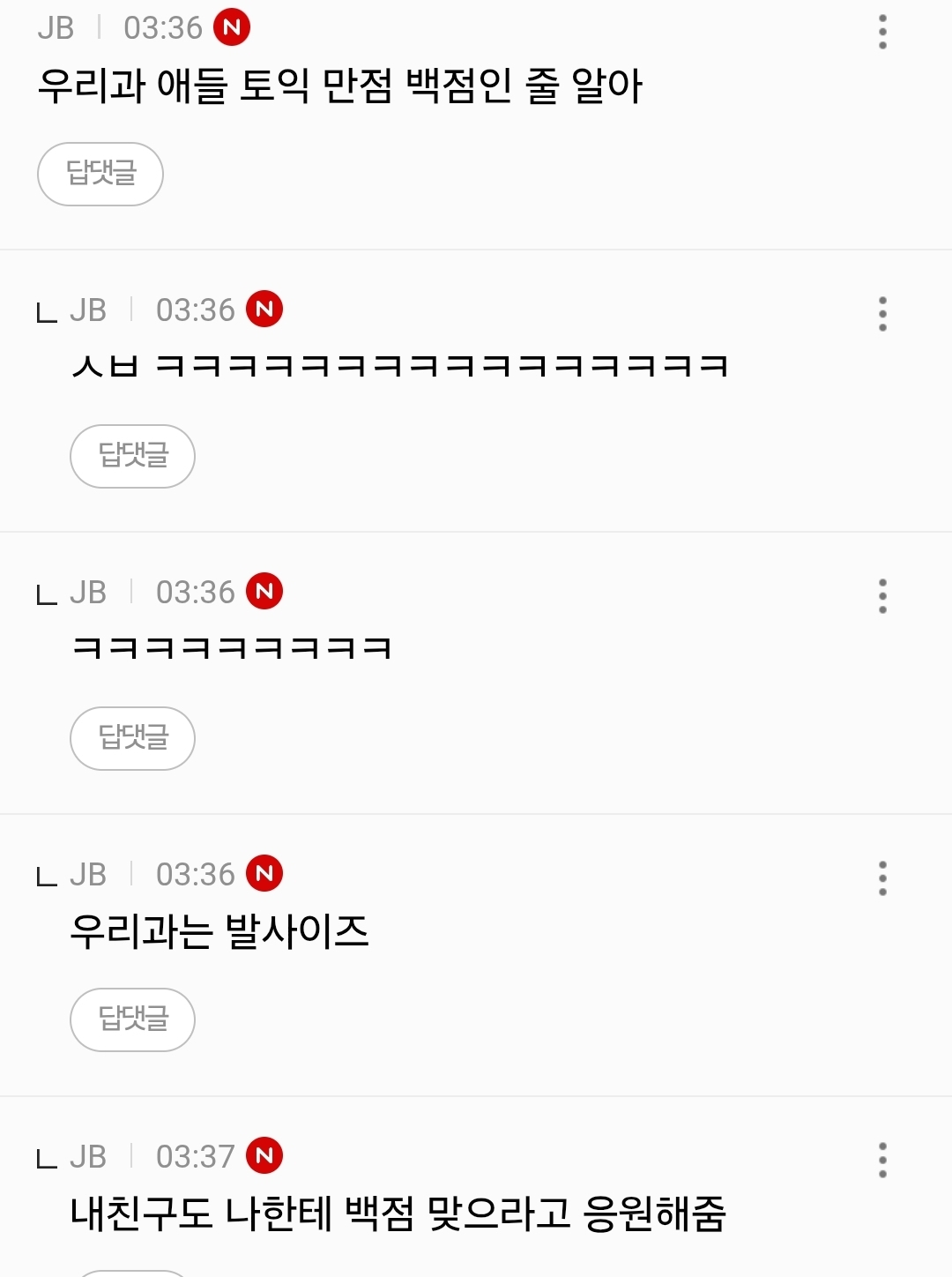Reply to the ㅅㅂ ㅋㅋㅋ comment via 답댓글

133,456
